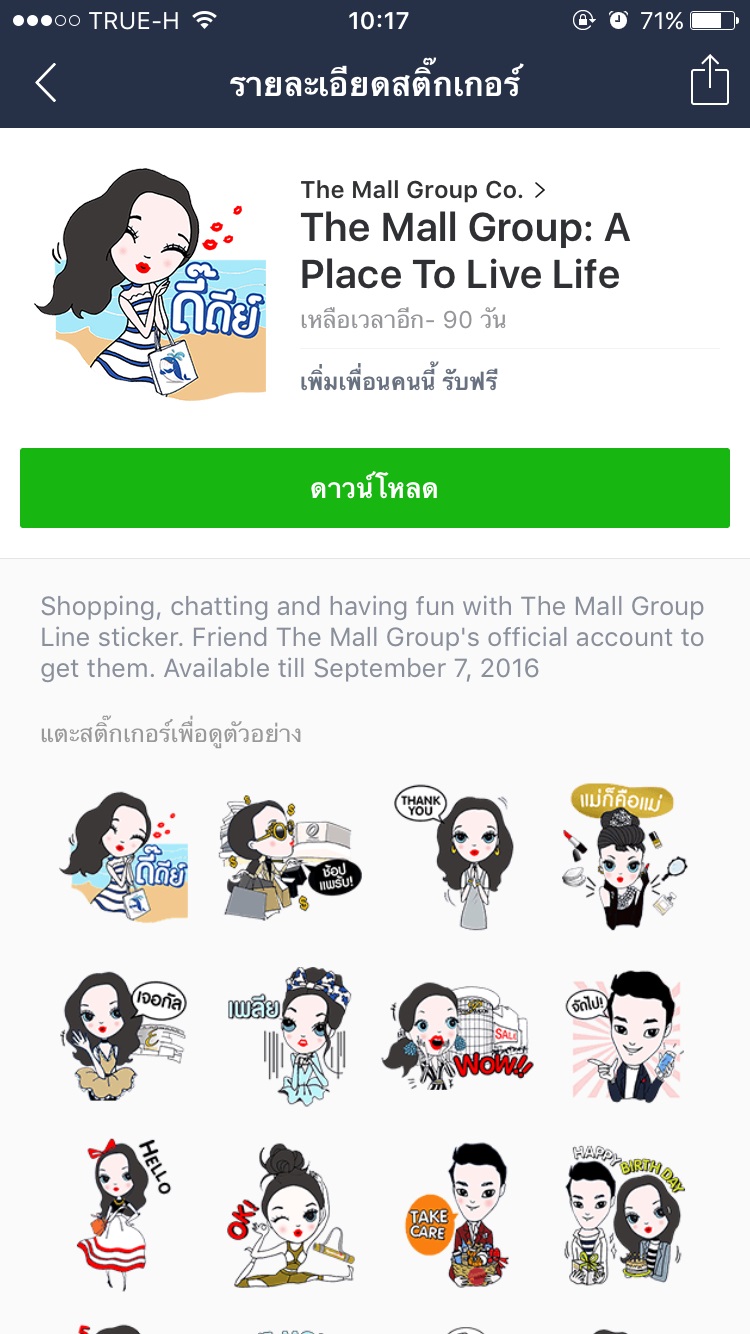Viewport: 750px width, 1334px height.
Task: Share this sticker set
Action: pos(709,79)
